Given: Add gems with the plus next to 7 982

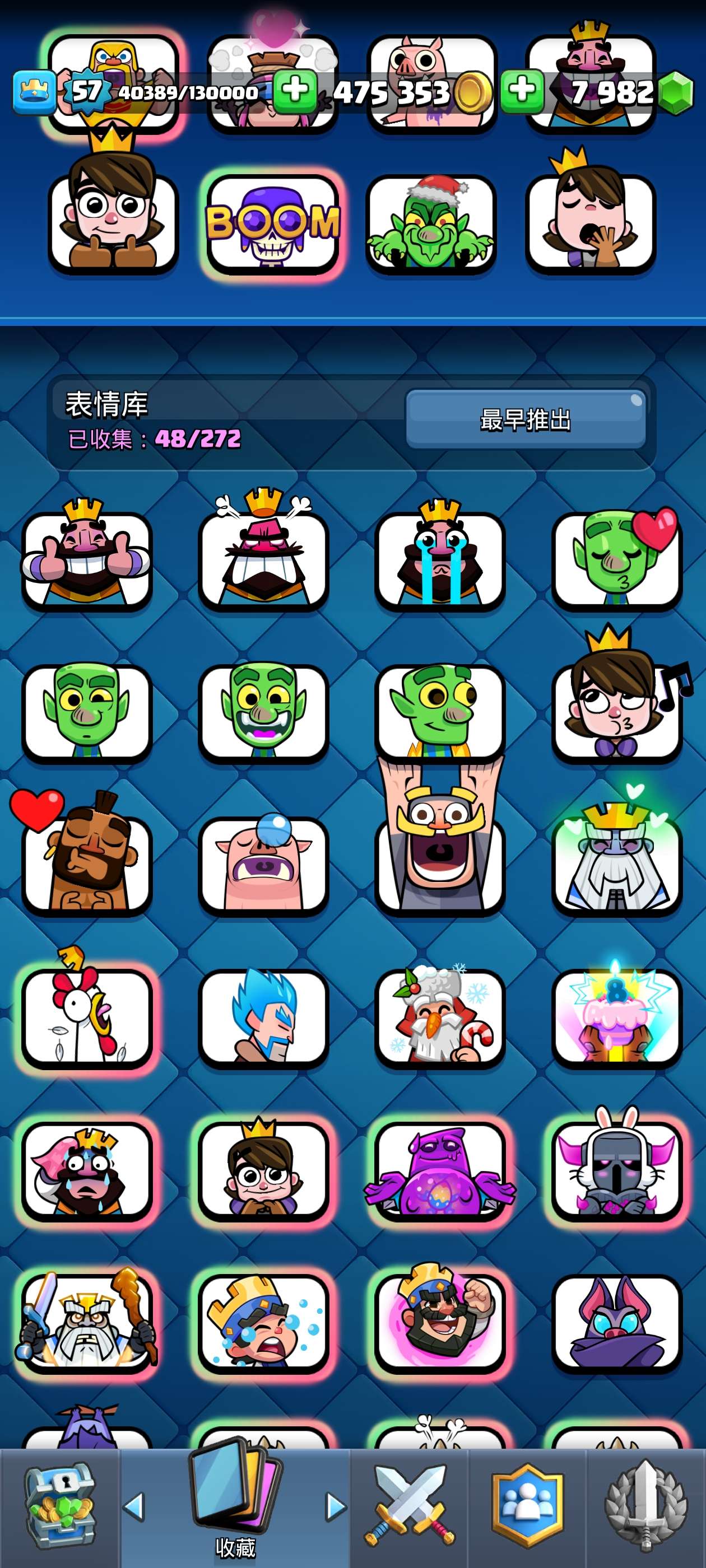Looking at the screenshot, I should coord(522,91).
